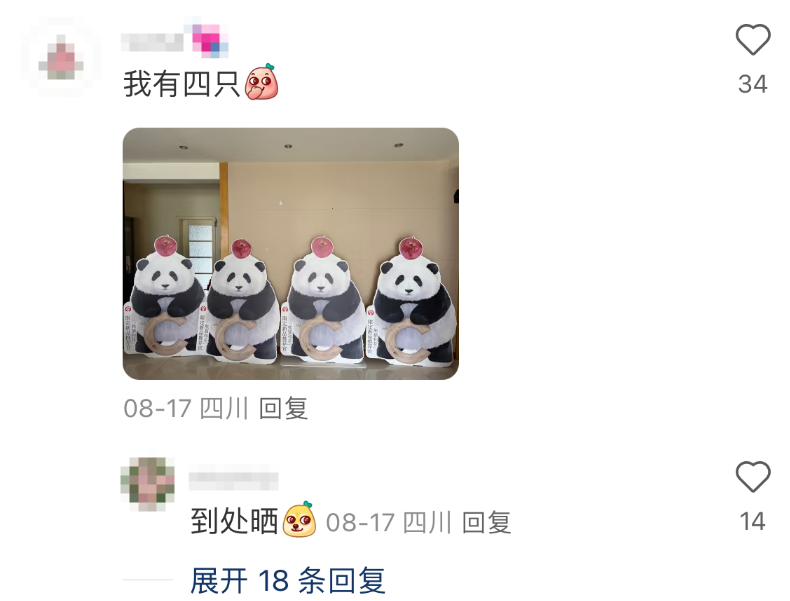
Task: Open the four pandas photo
Action: pyautogui.click(x=290, y=253)
